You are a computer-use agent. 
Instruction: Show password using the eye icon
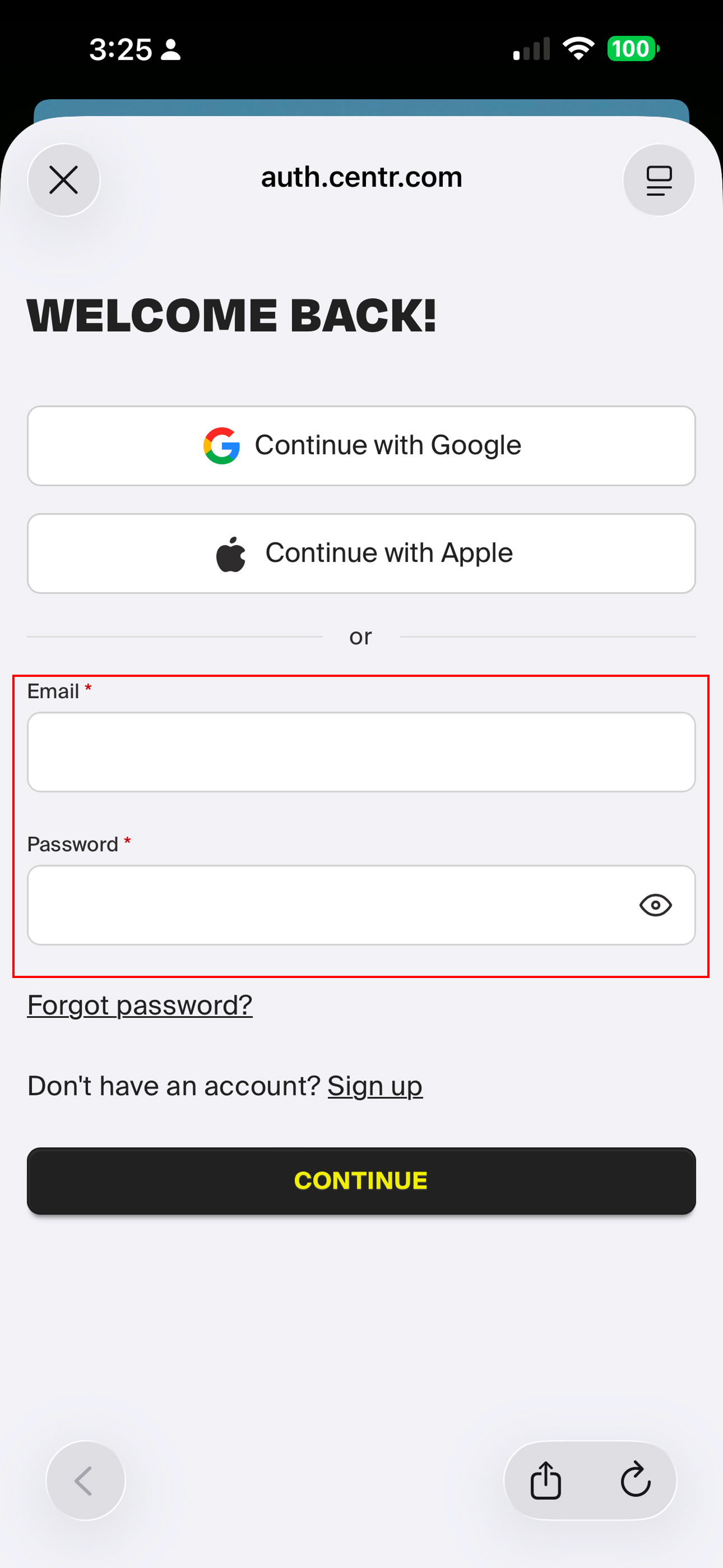[x=655, y=905]
